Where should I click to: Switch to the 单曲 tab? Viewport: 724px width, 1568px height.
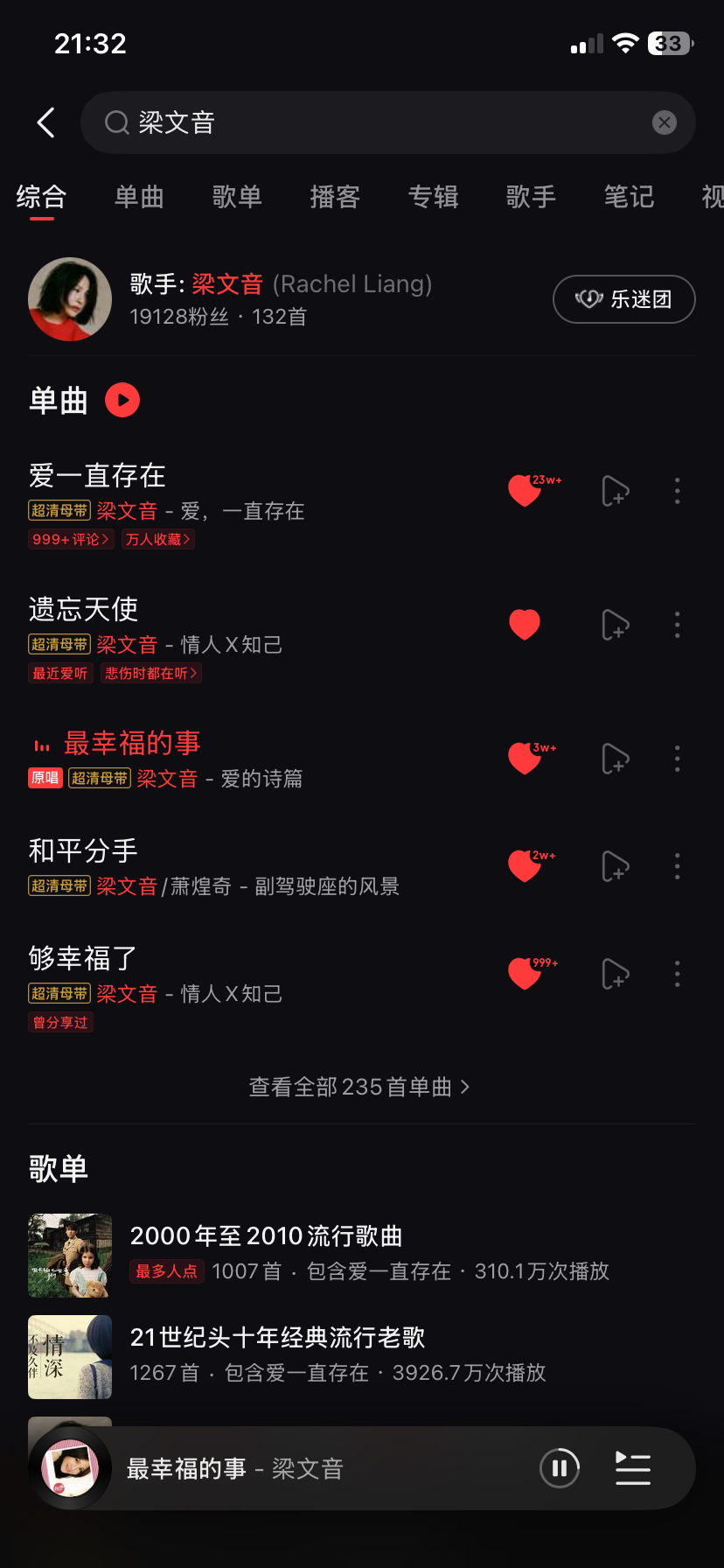[139, 197]
